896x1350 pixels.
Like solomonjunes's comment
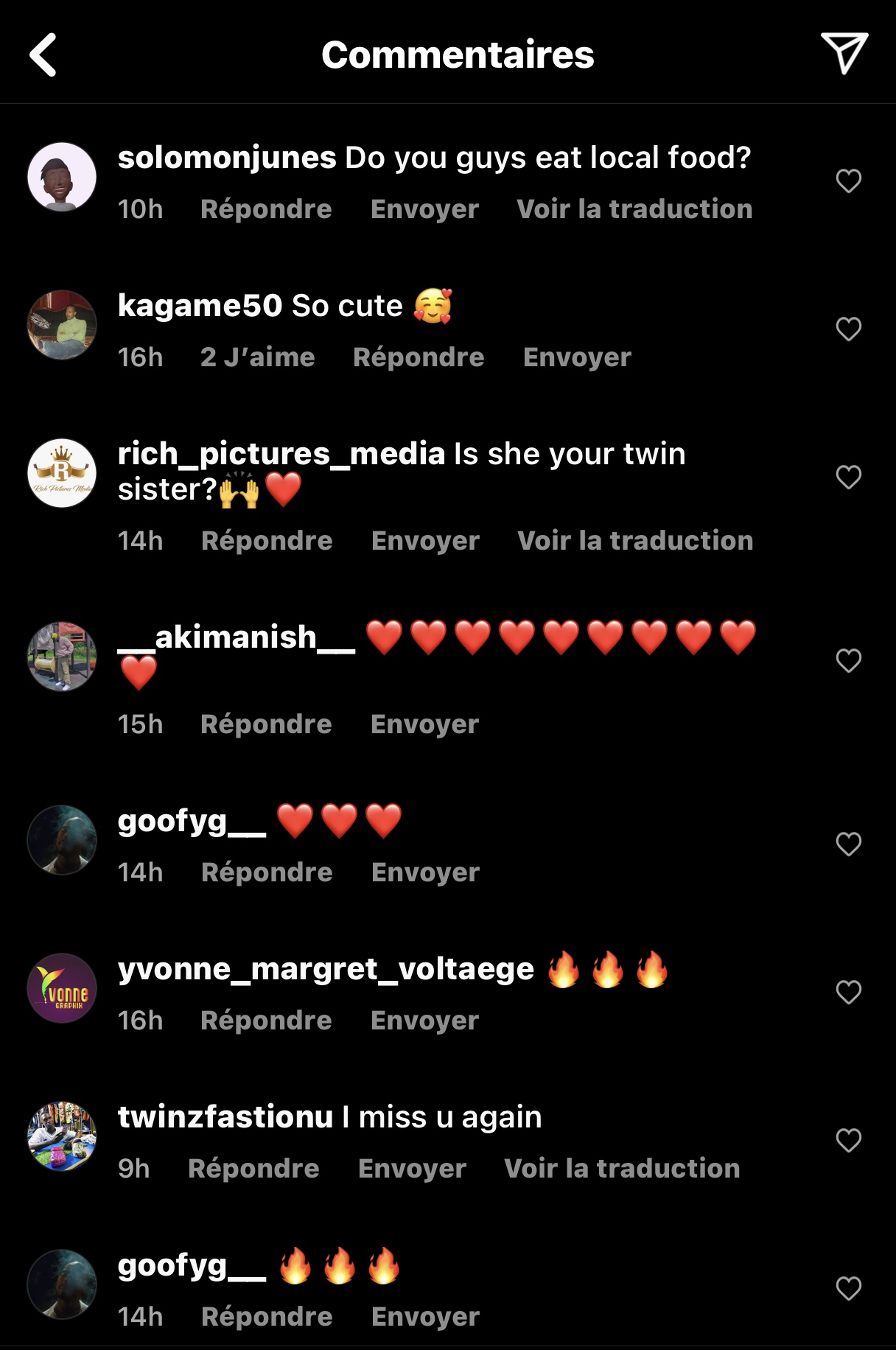[848, 181]
